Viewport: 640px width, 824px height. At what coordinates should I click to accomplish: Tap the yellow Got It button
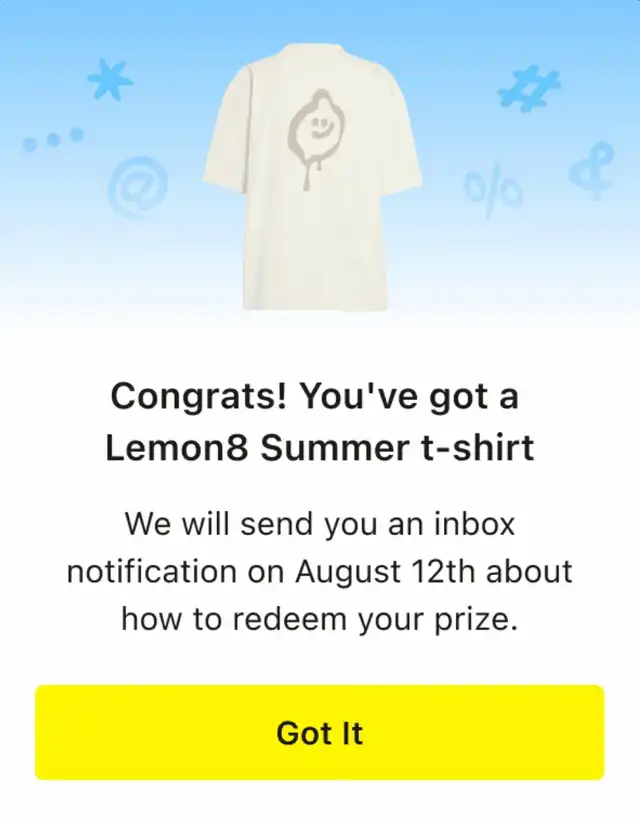[320, 732]
